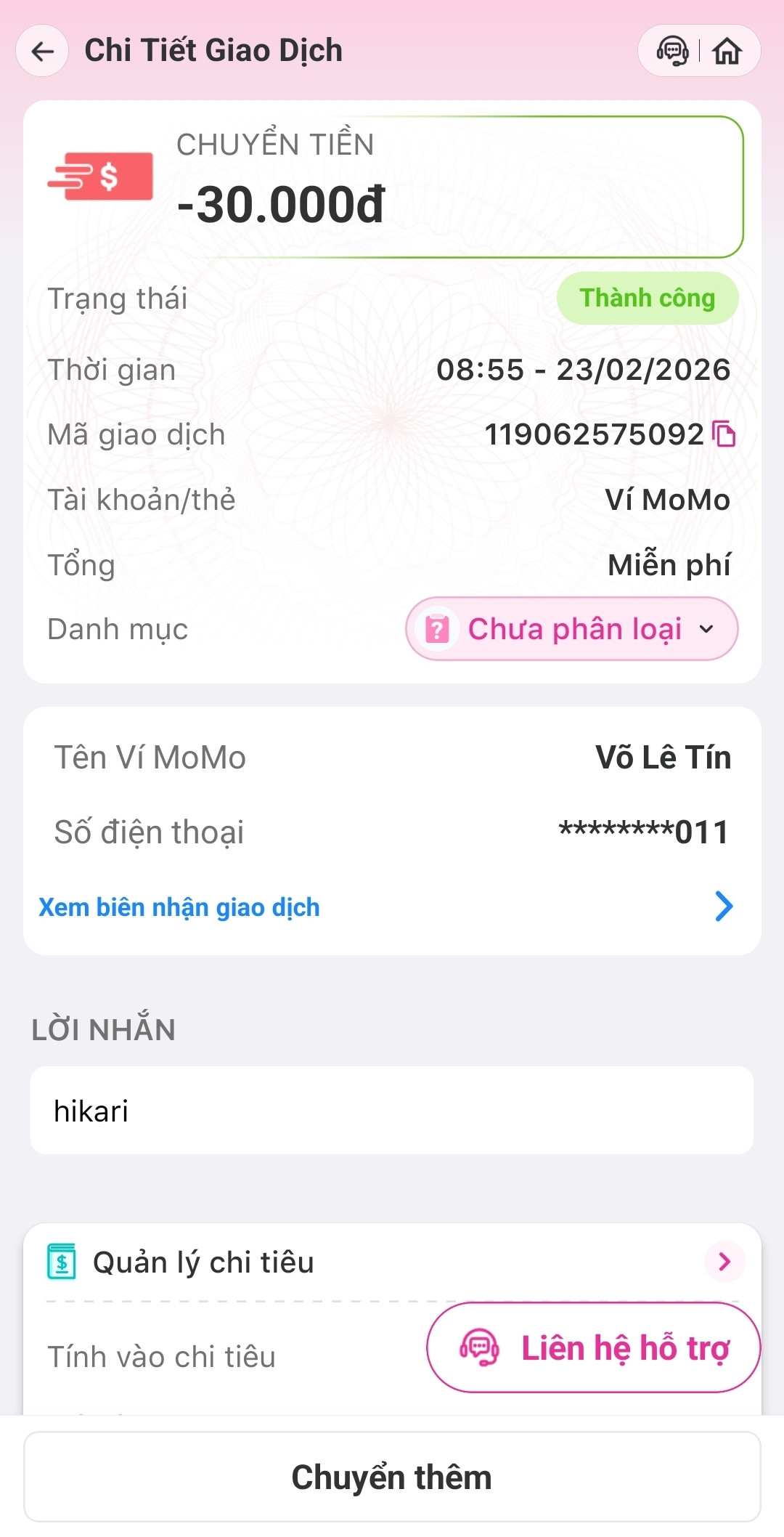Open Quản lý chi tiêu

tap(392, 1262)
